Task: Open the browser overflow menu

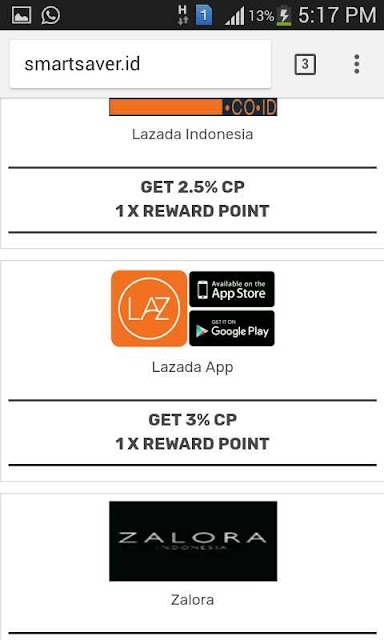Action: point(357,64)
